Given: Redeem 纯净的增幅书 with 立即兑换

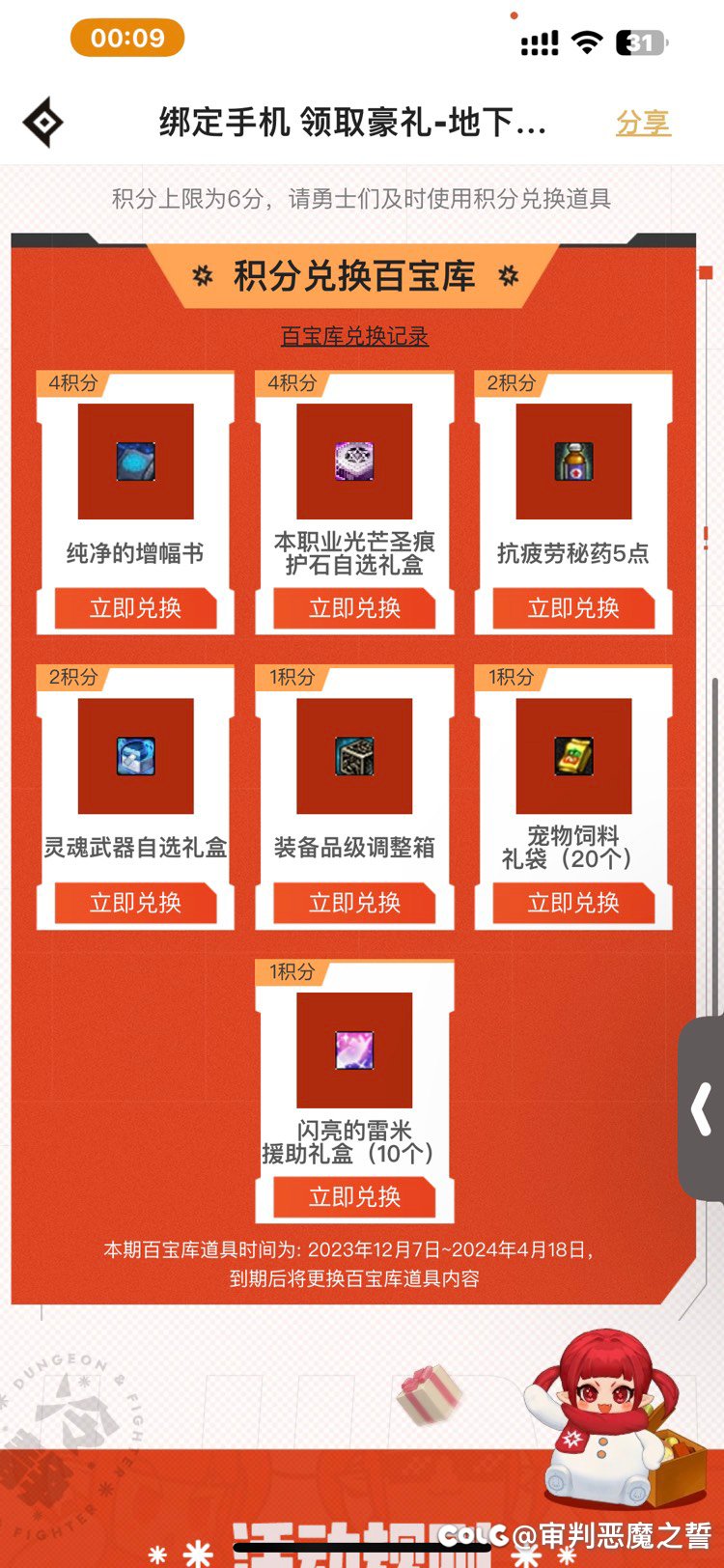Looking at the screenshot, I should pyautogui.click(x=135, y=608).
